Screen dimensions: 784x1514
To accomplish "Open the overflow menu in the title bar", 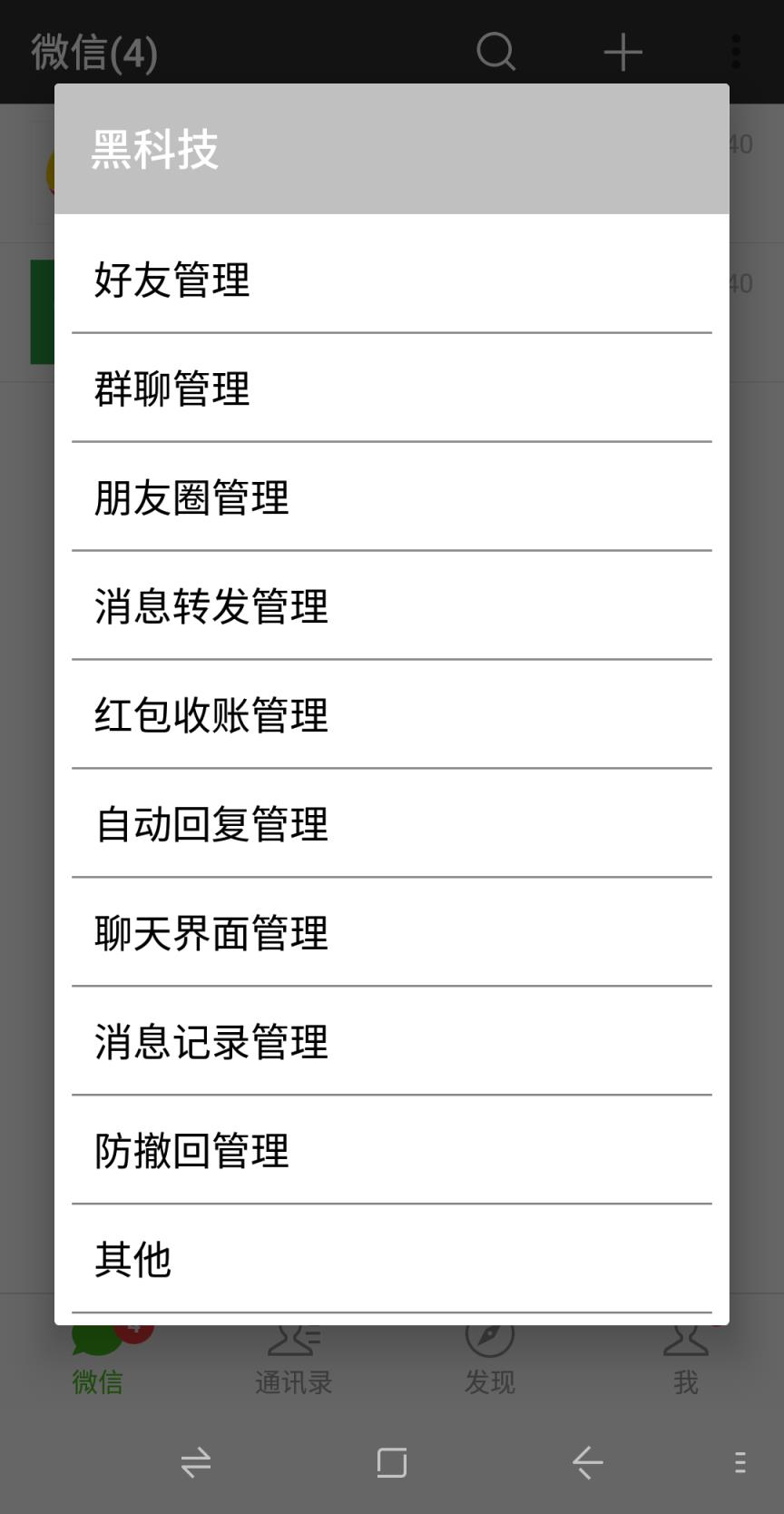I will click(x=735, y=52).
